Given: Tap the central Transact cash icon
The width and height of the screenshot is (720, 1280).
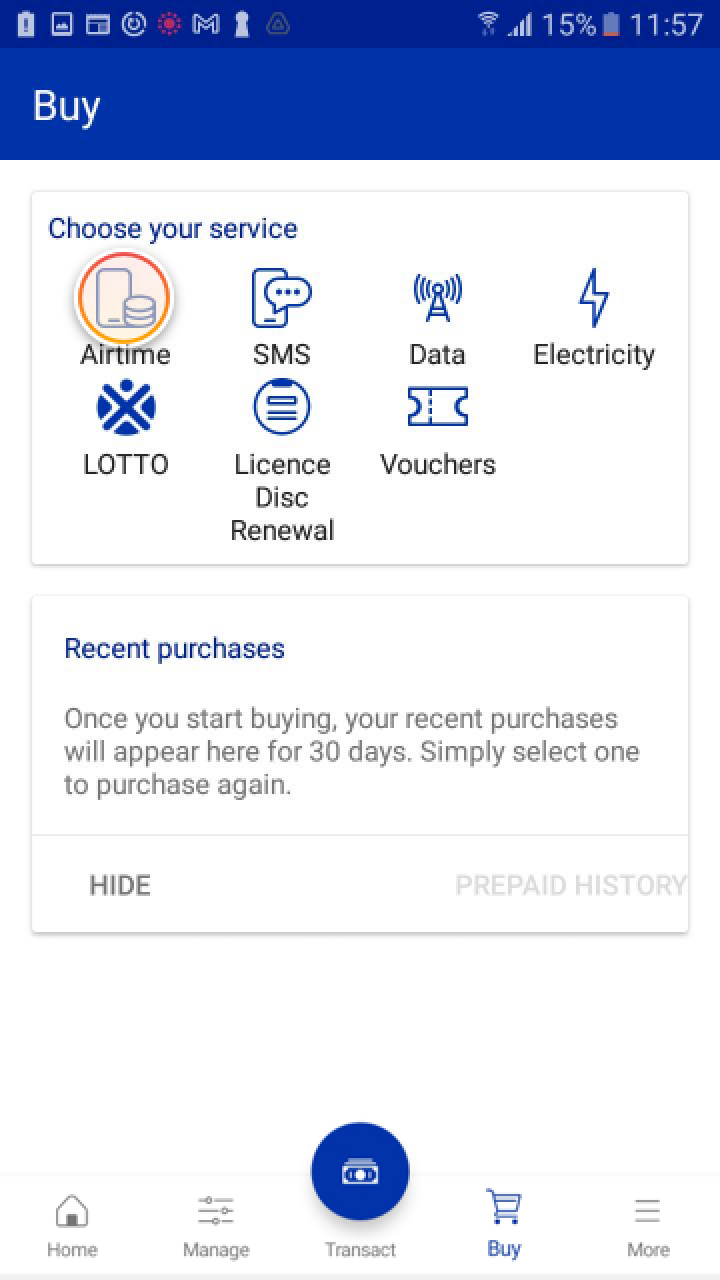Looking at the screenshot, I should (360, 1170).
